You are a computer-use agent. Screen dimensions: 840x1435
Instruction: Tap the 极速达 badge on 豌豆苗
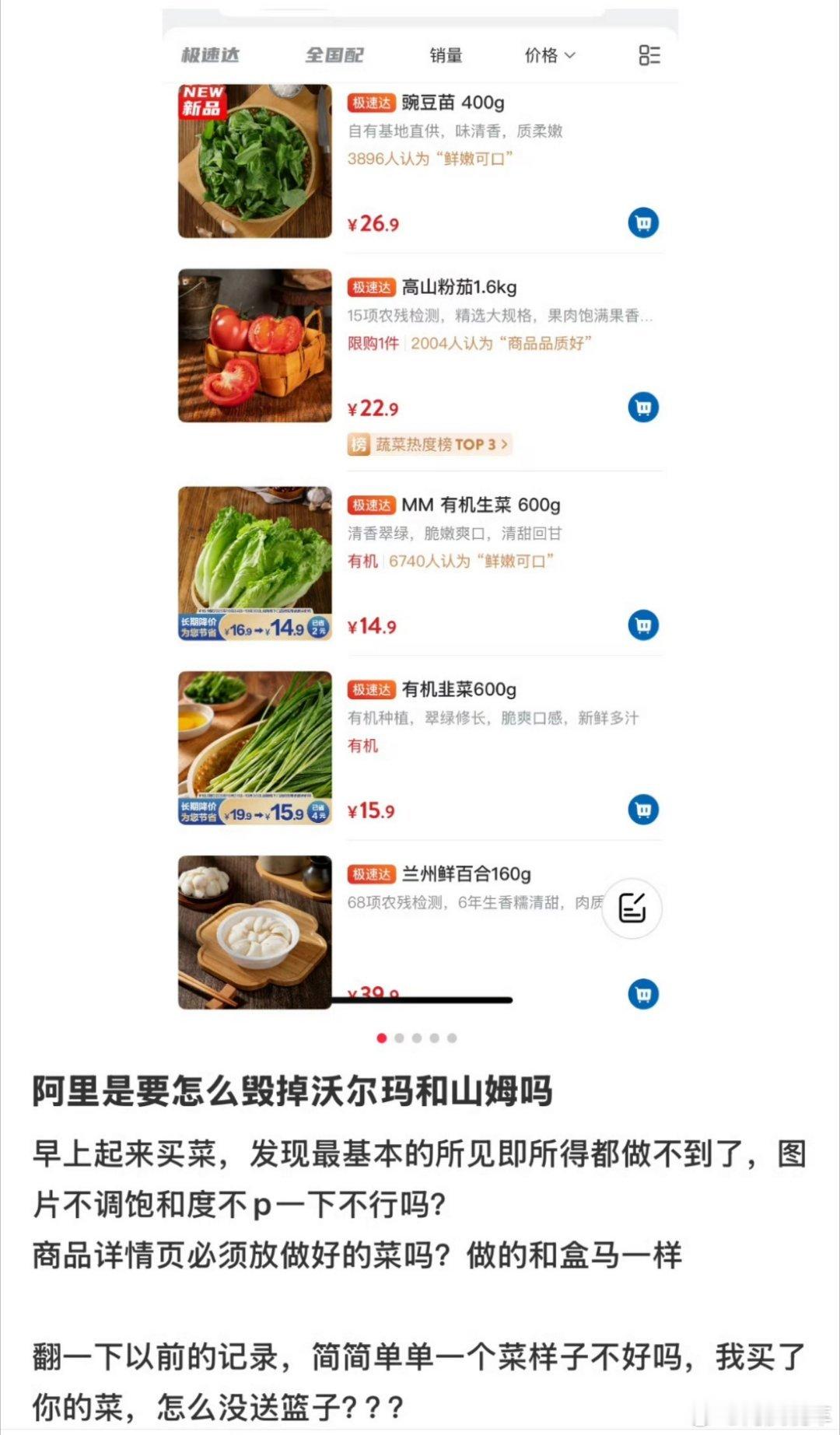[371, 103]
